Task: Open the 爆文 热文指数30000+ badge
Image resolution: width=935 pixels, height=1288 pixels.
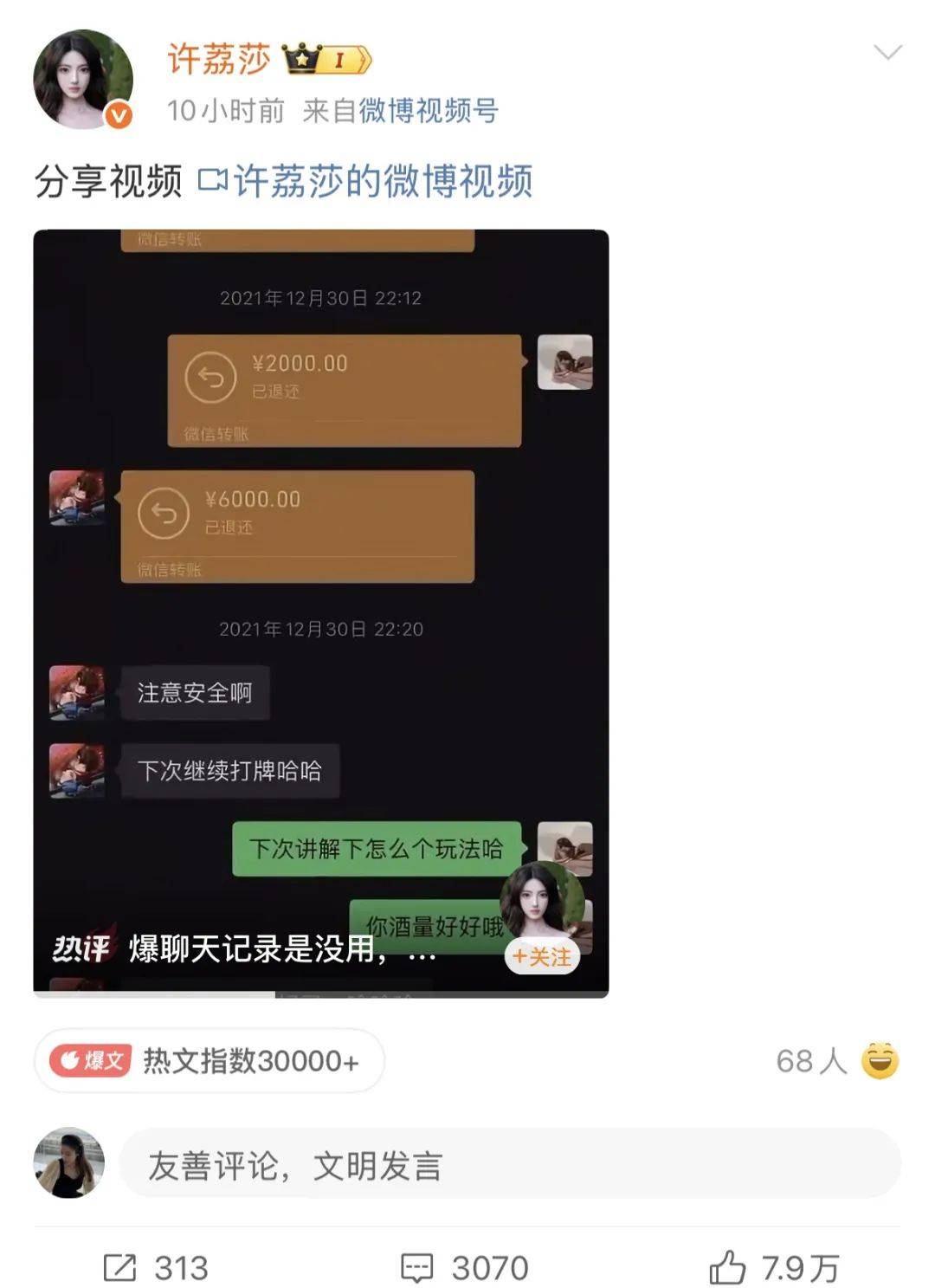Action: pyautogui.click(x=209, y=1060)
